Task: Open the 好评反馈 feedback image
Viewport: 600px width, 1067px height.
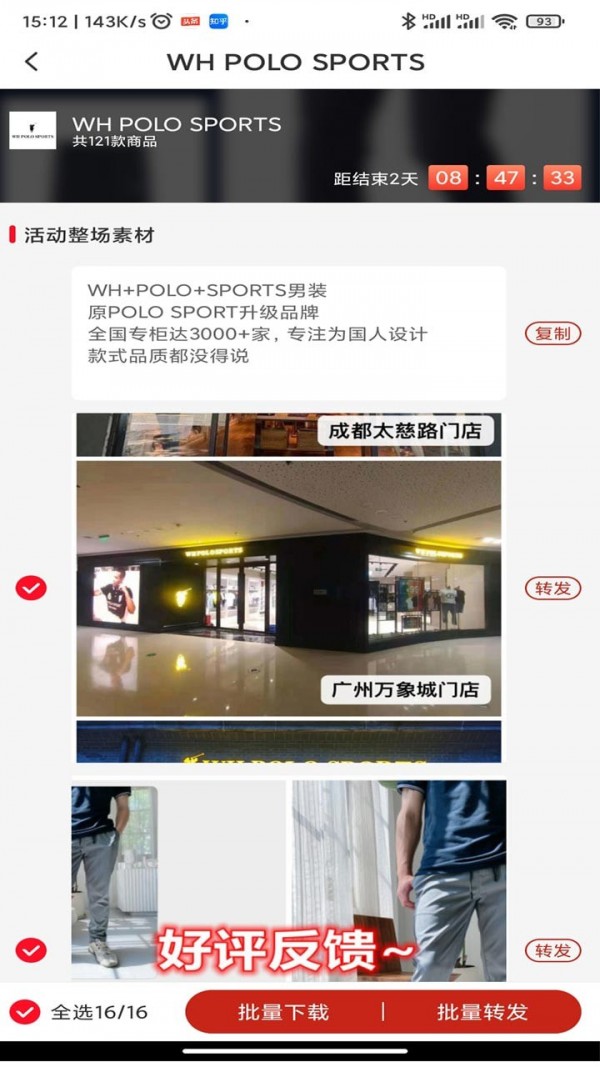Action: (289, 880)
